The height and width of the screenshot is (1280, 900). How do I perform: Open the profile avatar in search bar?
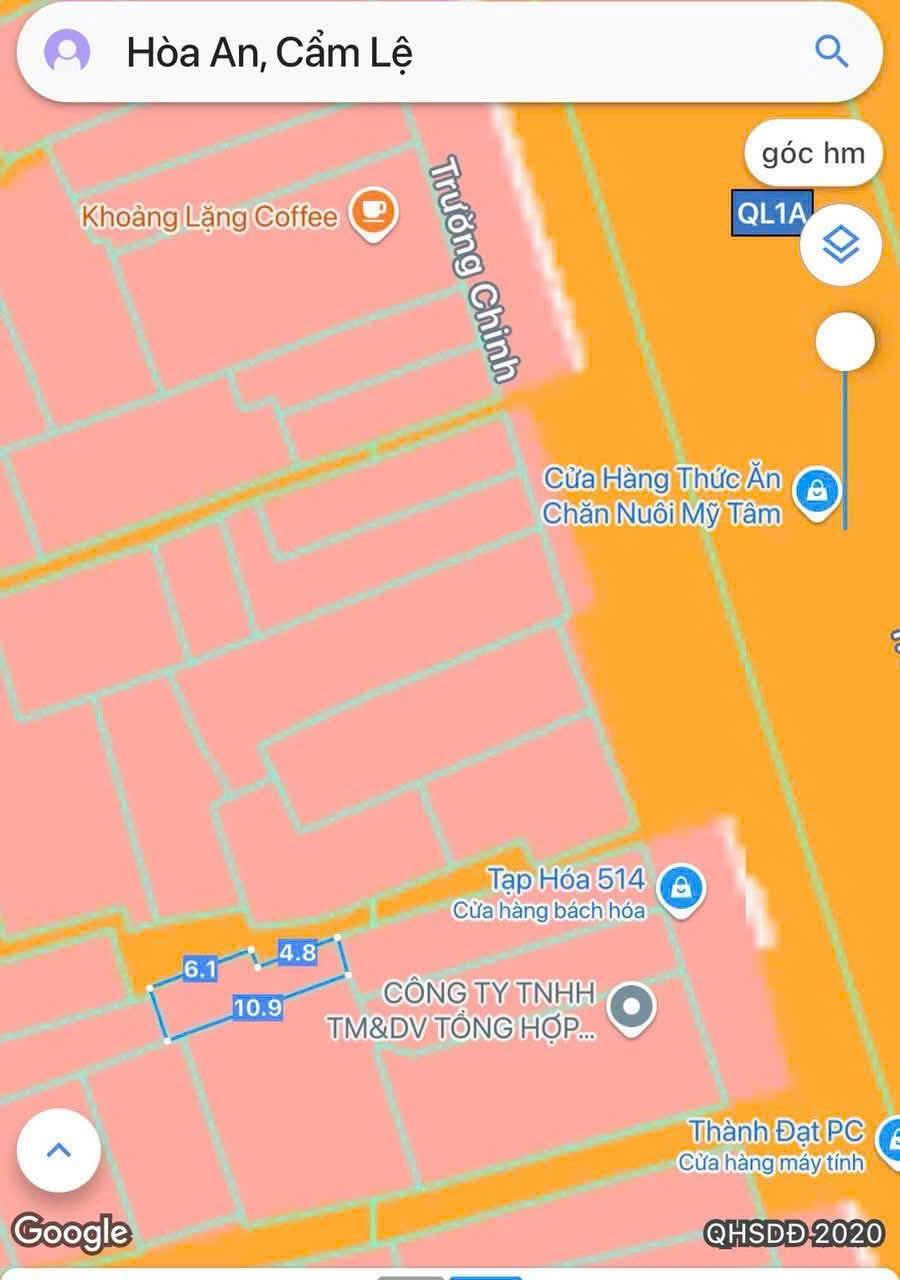point(68,52)
